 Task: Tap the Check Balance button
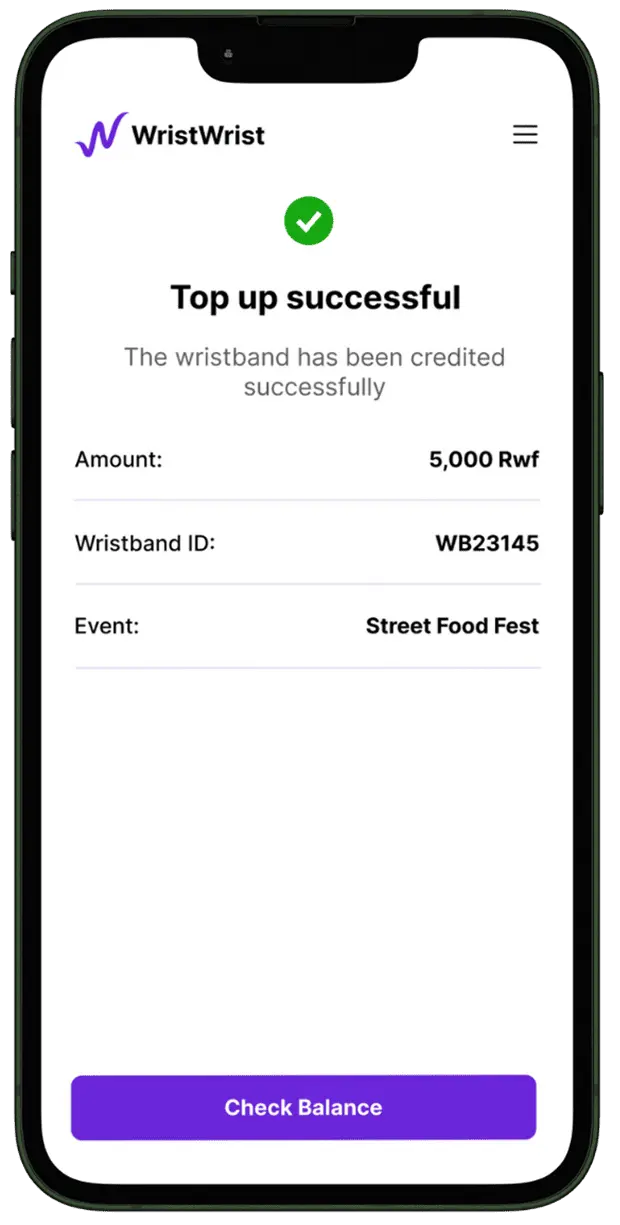[303, 1107]
